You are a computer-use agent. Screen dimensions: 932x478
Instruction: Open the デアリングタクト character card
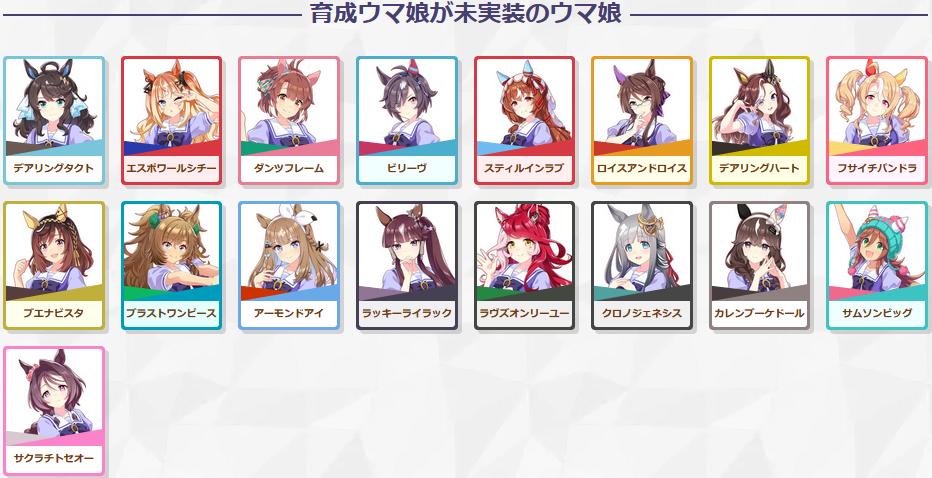pyautogui.click(x=54, y=120)
